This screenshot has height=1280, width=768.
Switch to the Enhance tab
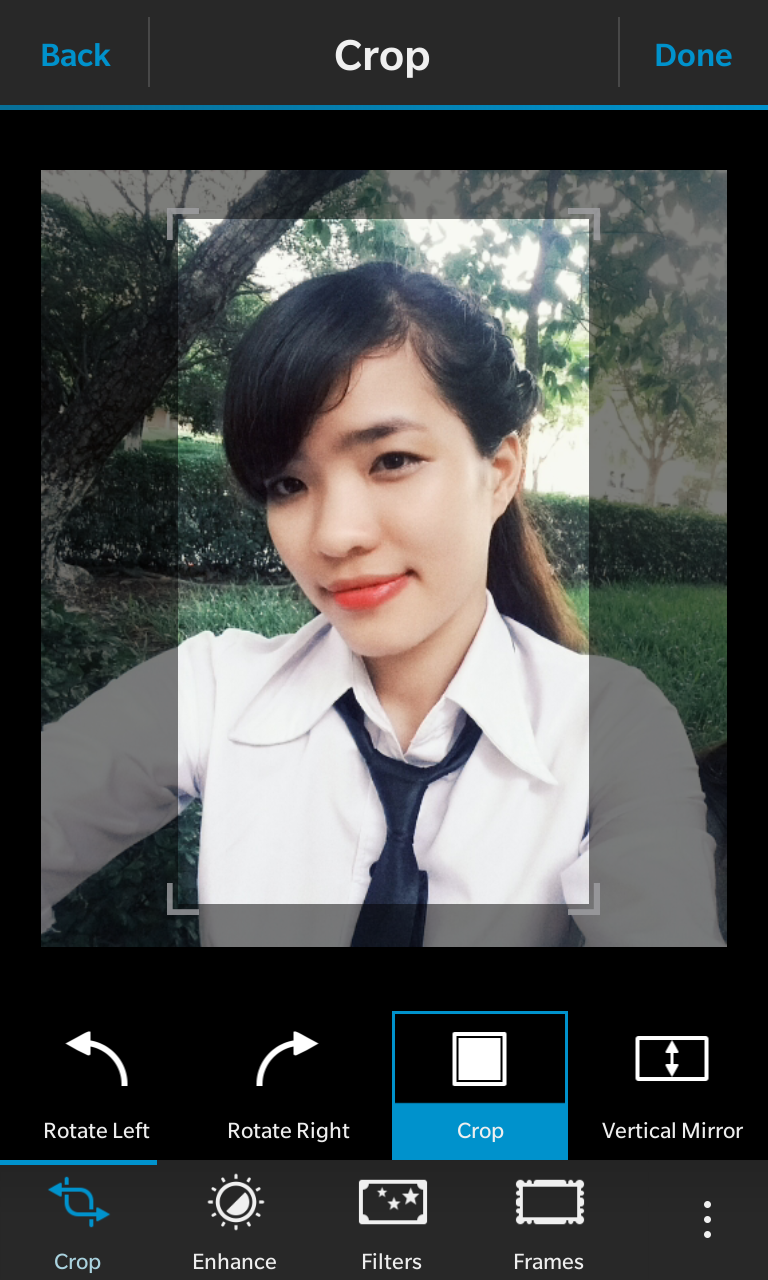(234, 1222)
